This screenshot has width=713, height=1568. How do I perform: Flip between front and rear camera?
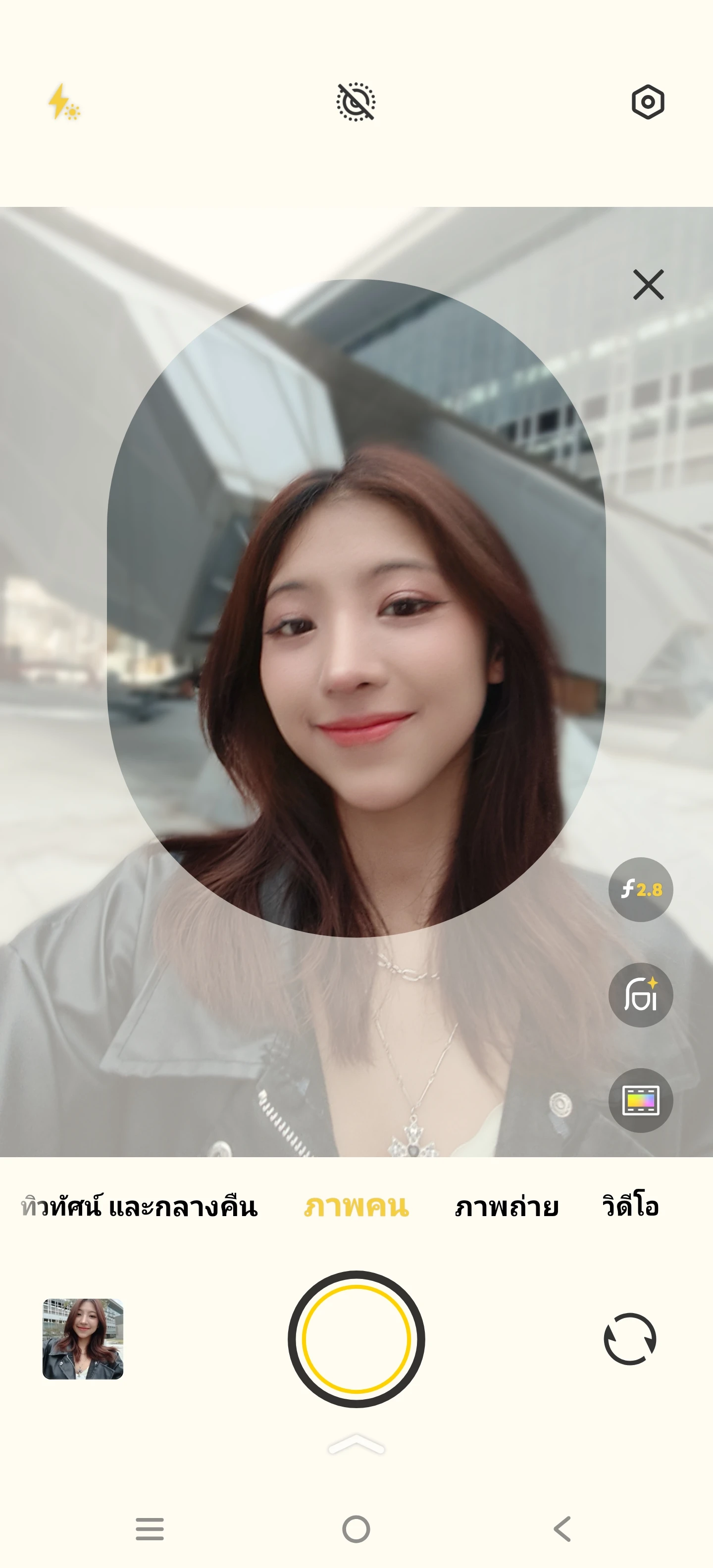pyautogui.click(x=630, y=1338)
